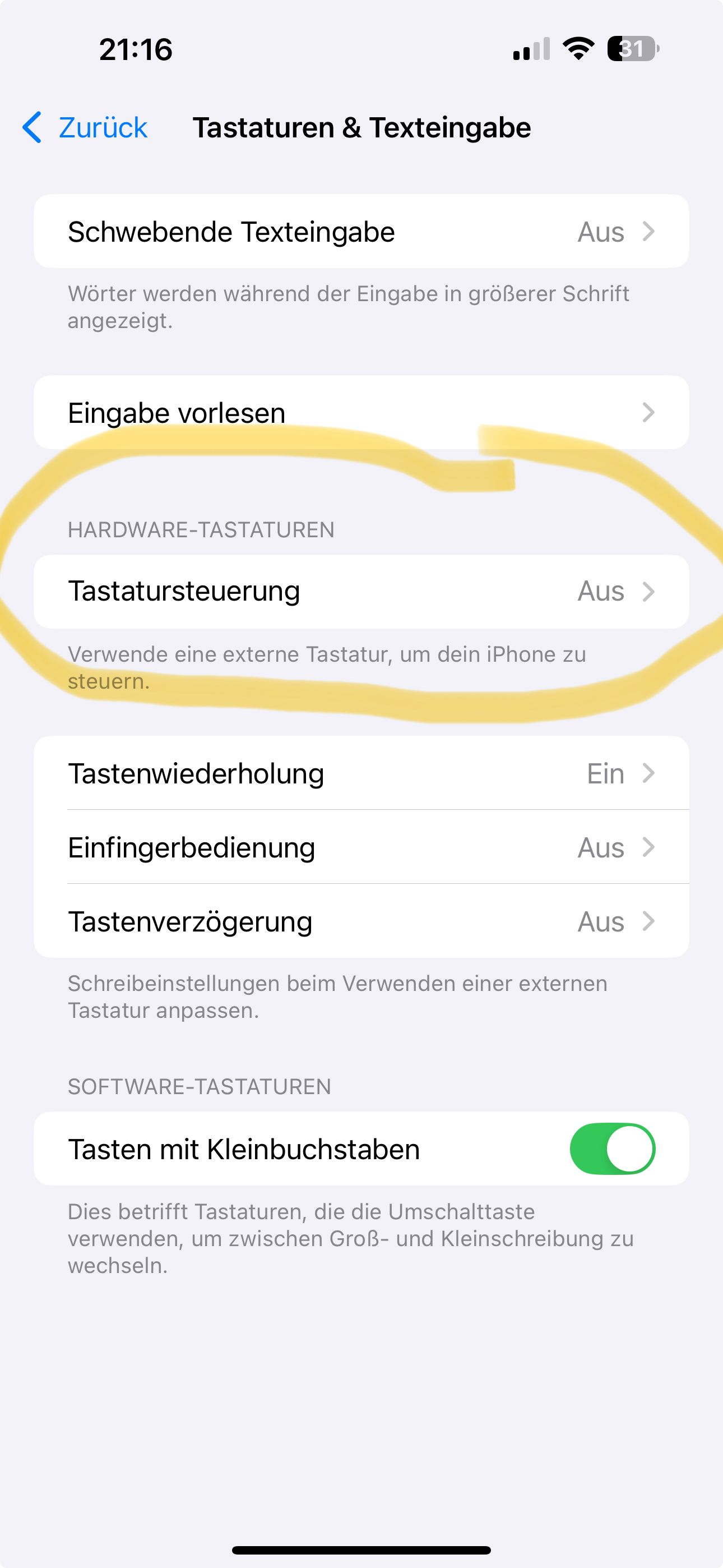Open Schwebende Texteingabe settings

[x=361, y=232]
